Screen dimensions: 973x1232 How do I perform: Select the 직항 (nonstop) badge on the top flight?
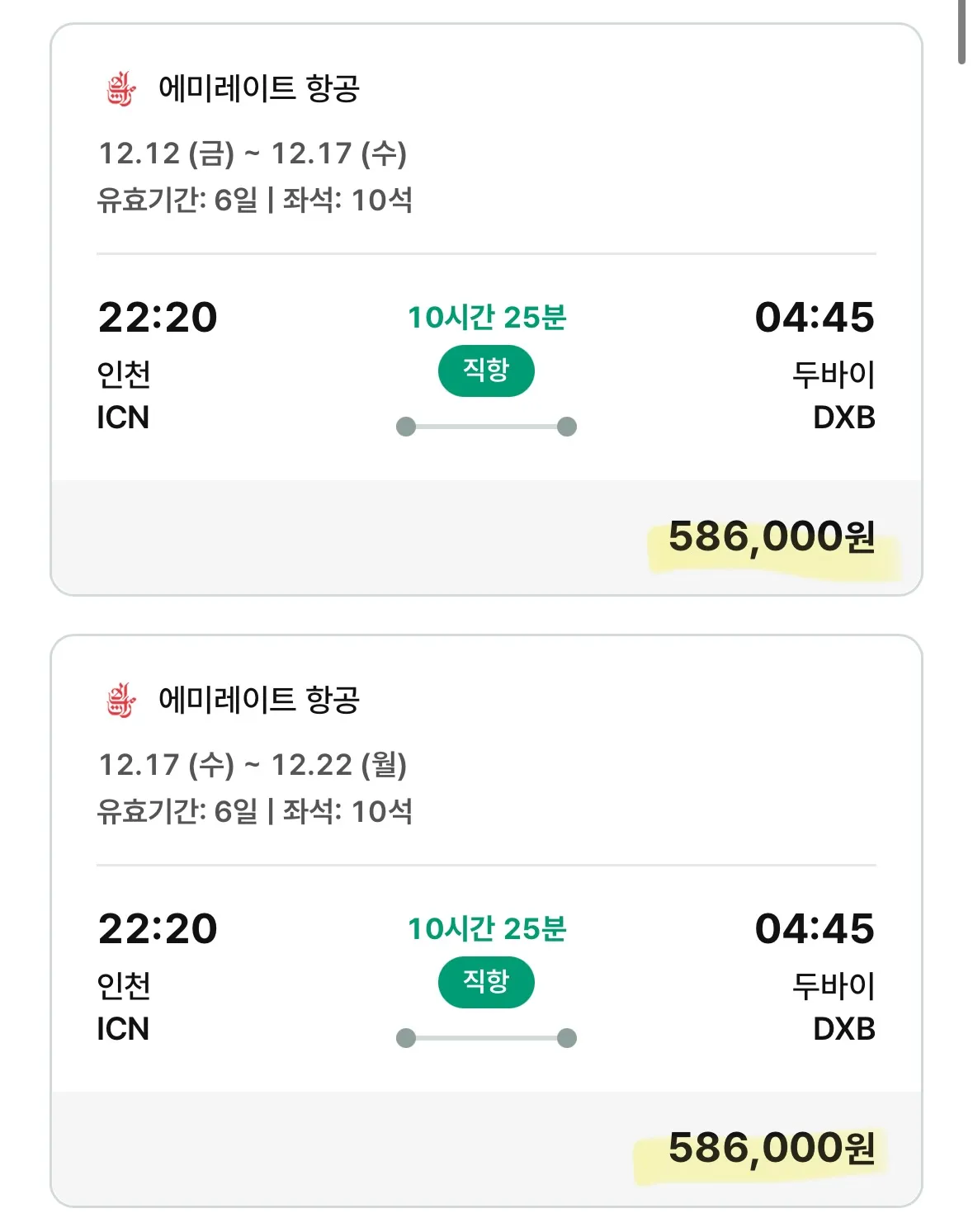point(487,371)
